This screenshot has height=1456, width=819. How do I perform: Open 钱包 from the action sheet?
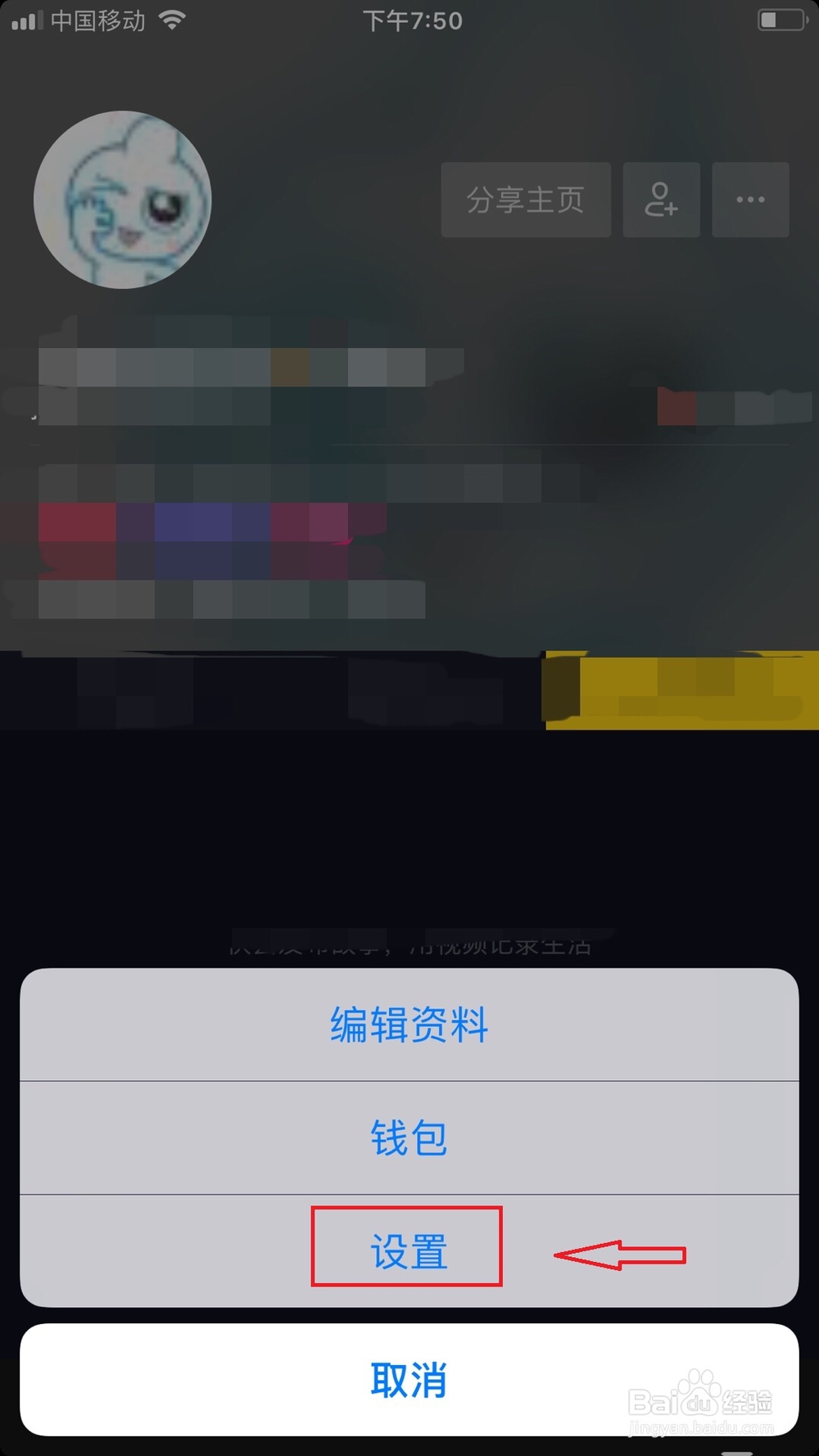click(409, 1138)
